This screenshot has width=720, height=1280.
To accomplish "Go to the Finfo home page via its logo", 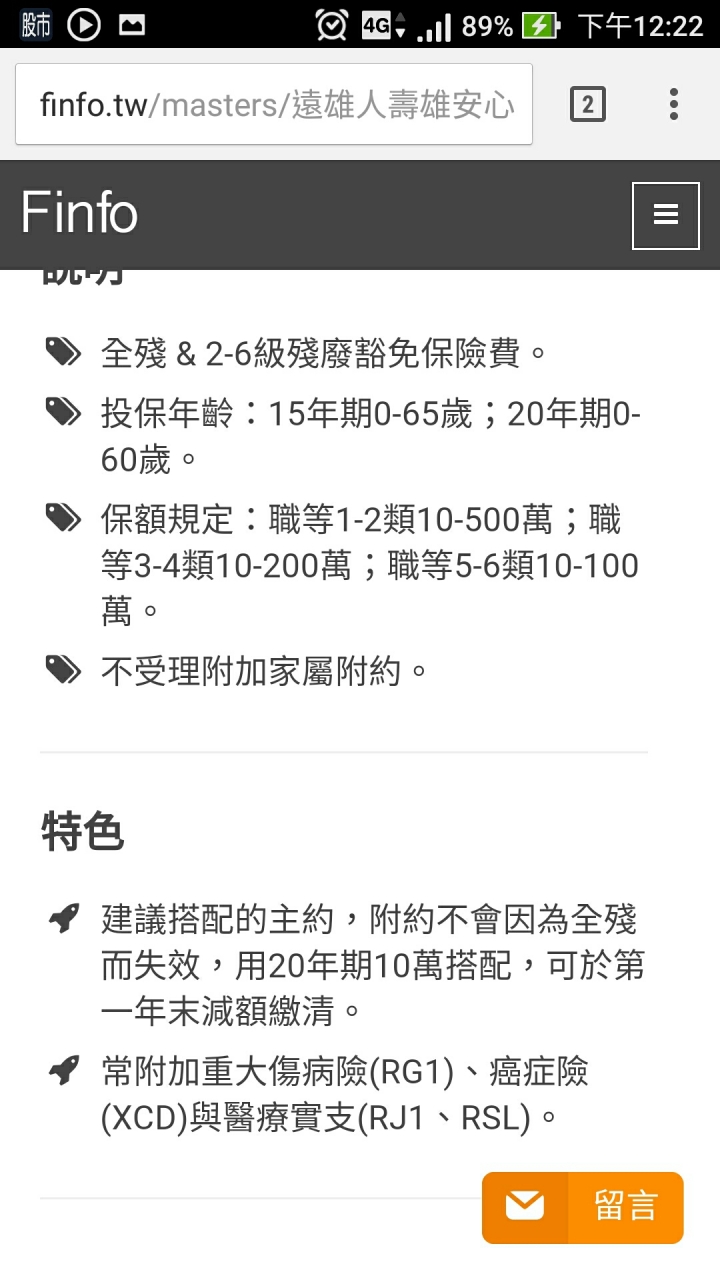I will pos(79,214).
